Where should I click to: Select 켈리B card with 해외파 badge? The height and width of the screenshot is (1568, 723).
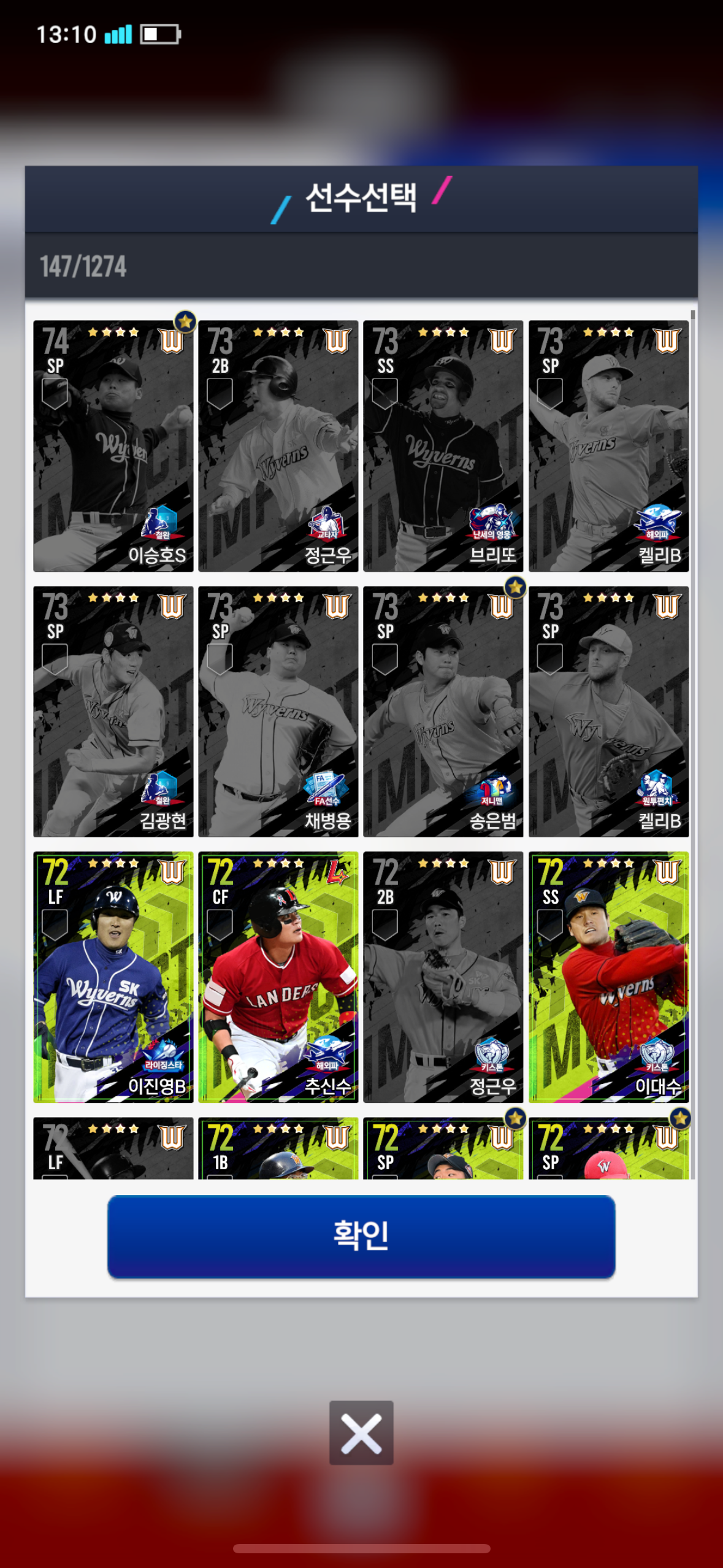tap(608, 446)
